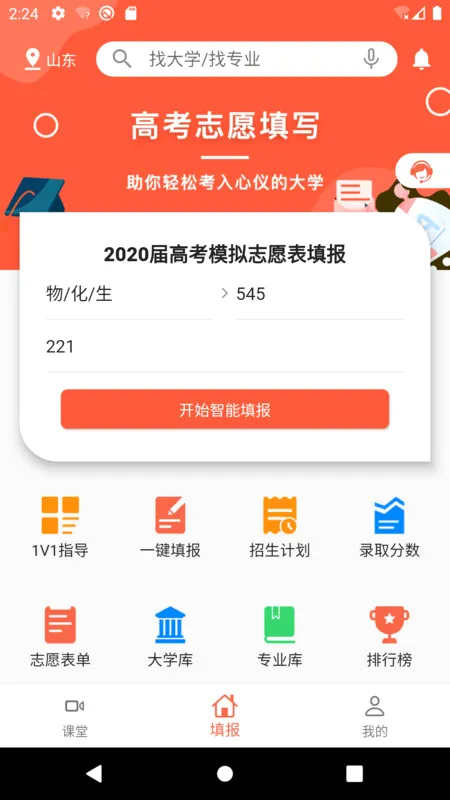Focus the 找大学/找专业 search box
Screen dimensions: 450x800
(x=246, y=59)
